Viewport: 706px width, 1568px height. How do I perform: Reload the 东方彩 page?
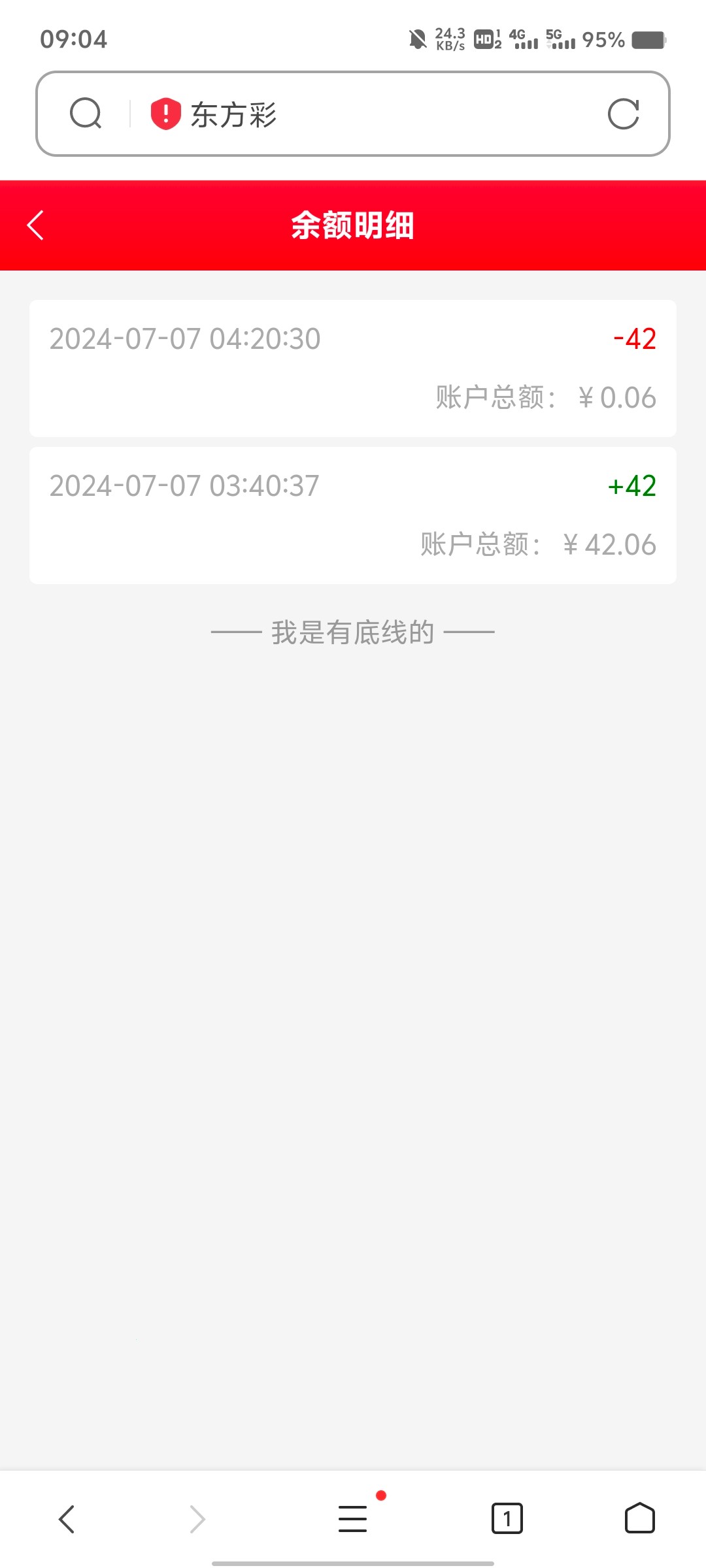[623, 114]
